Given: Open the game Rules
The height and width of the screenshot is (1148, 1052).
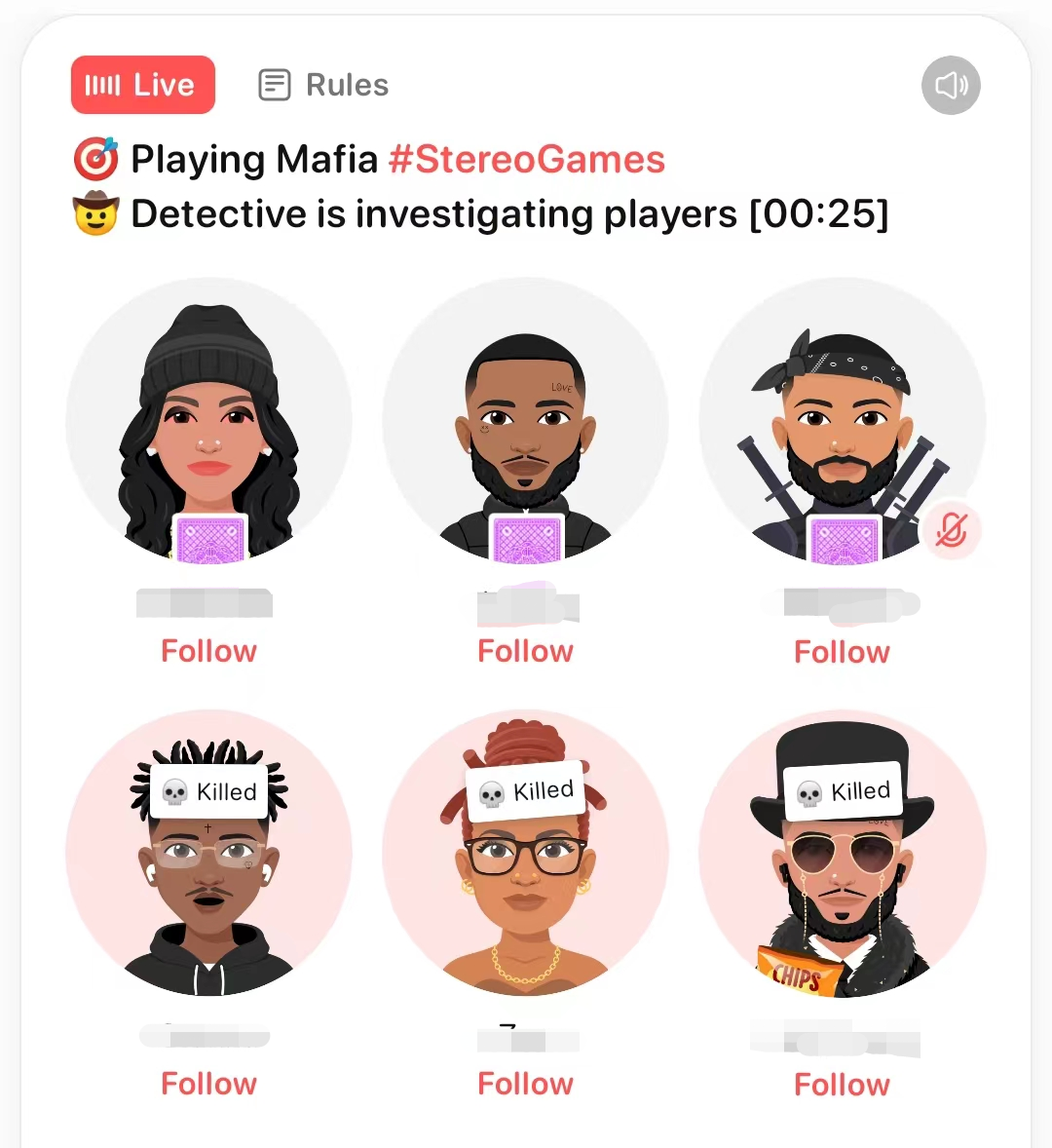Looking at the screenshot, I should point(323,86).
